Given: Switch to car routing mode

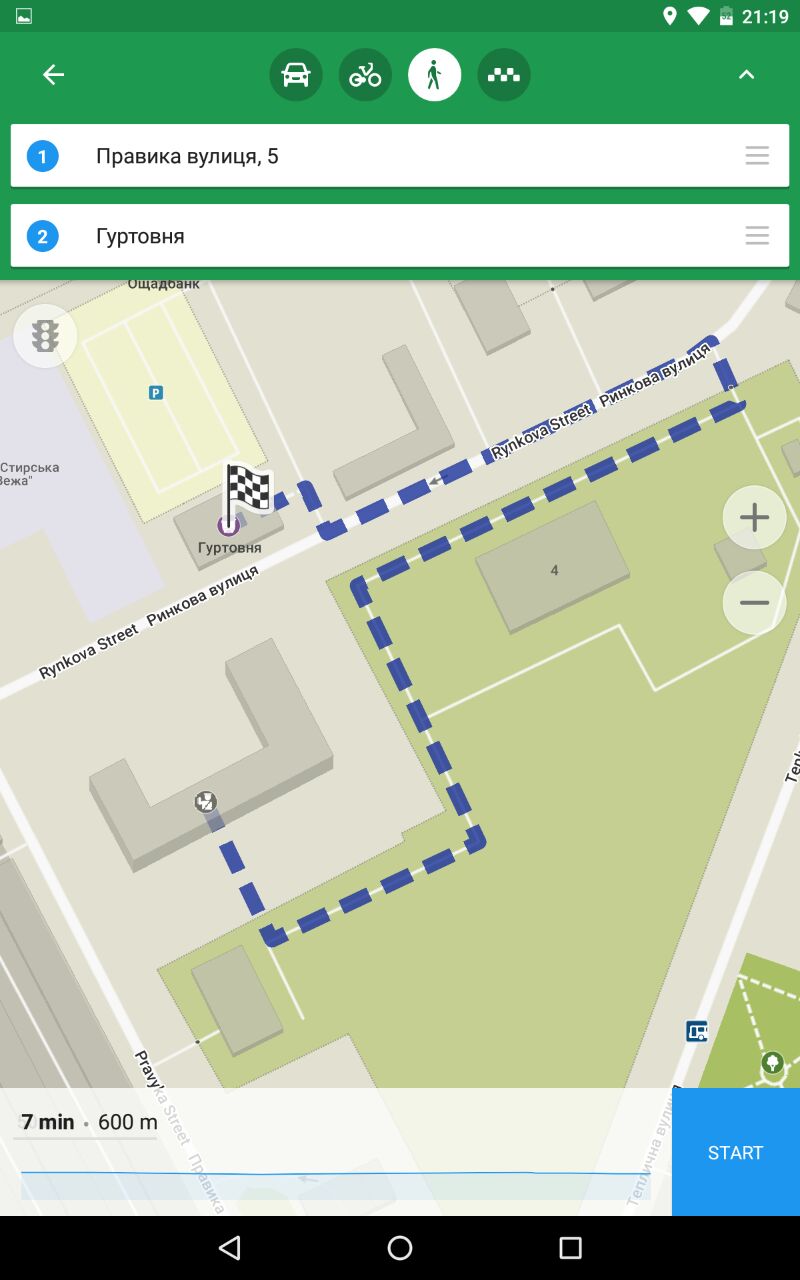Looking at the screenshot, I should [x=296, y=75].
